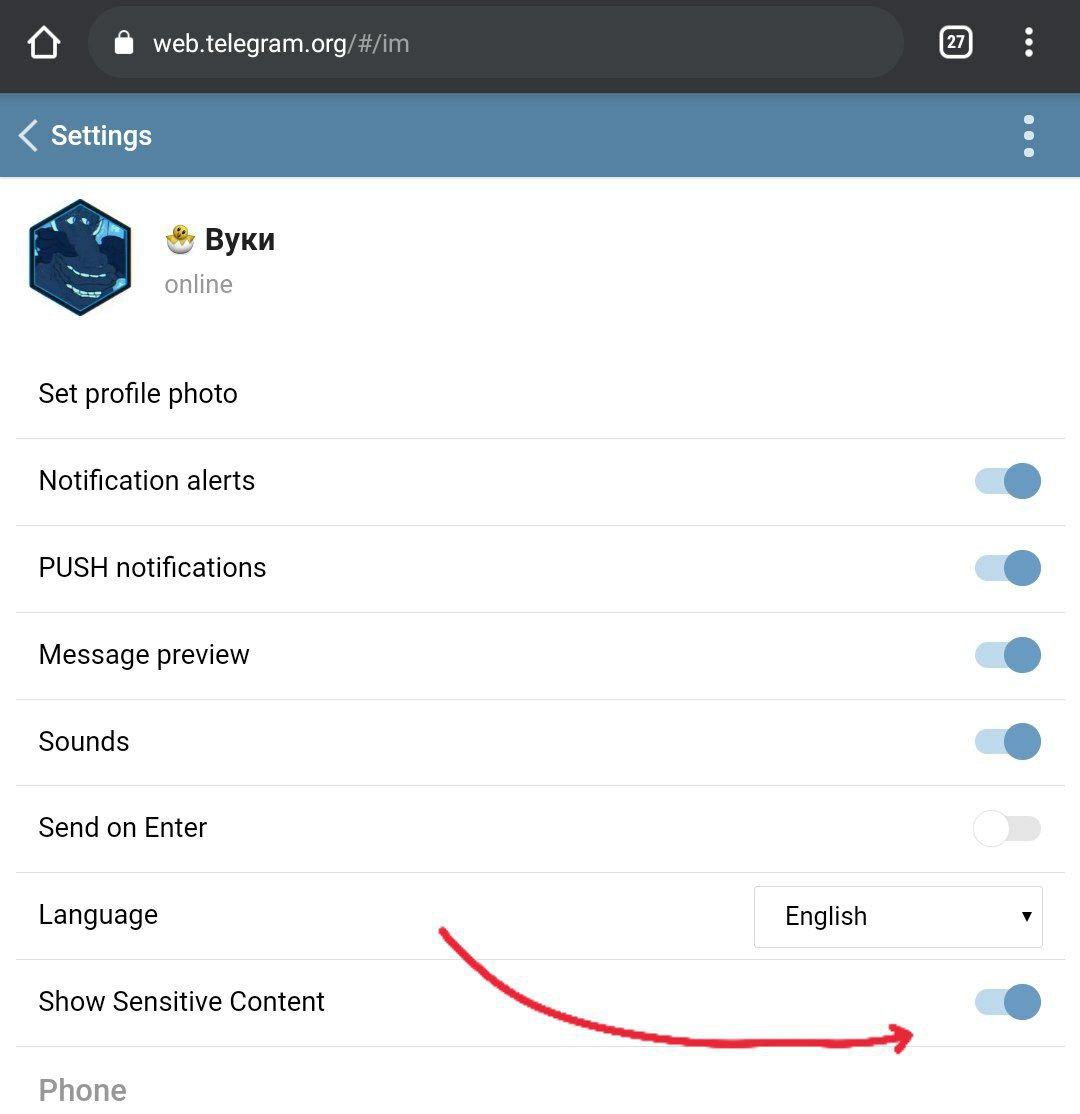Screen dimensions: 1080x1114
Task: Expand the Language dropdown
Action: pyautogui.click(x=897, y=916)
